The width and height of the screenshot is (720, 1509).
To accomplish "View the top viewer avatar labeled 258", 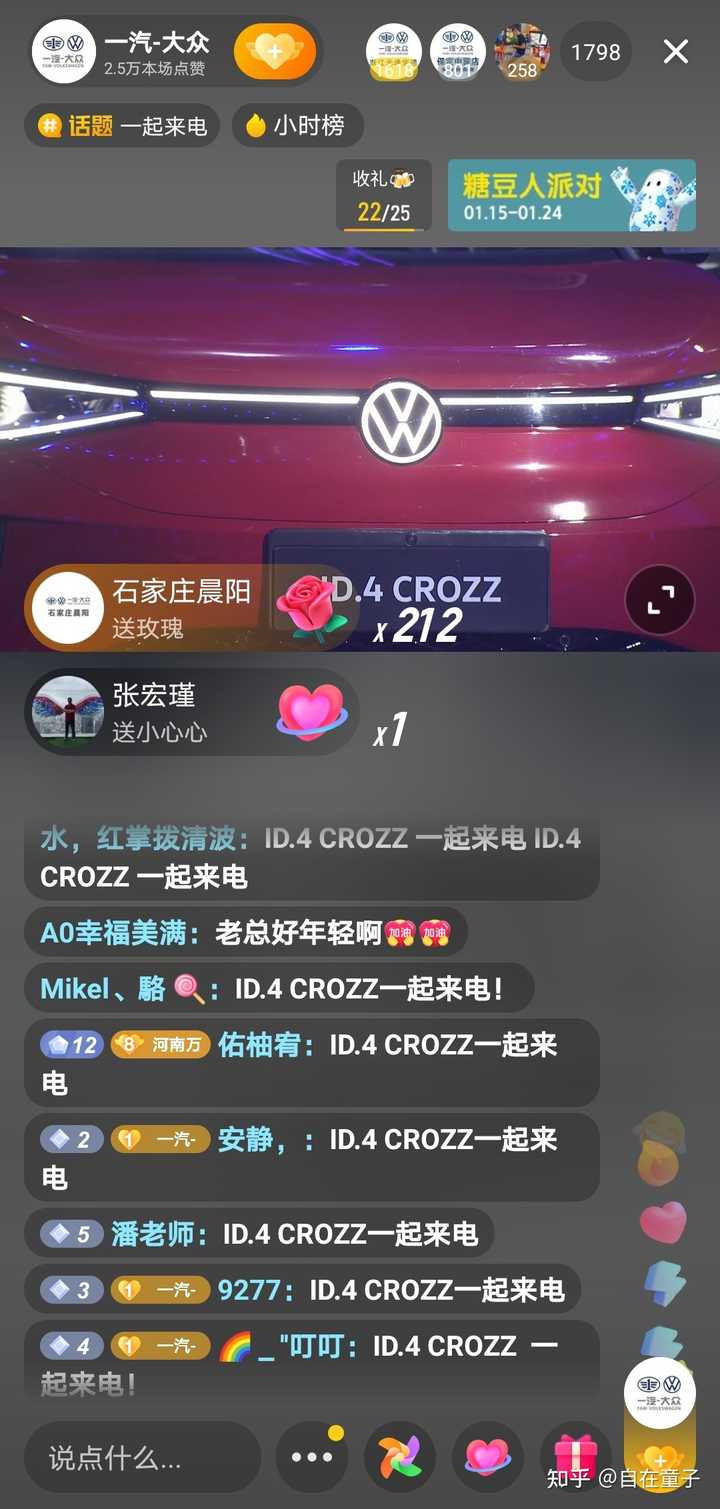I will 522,52.
